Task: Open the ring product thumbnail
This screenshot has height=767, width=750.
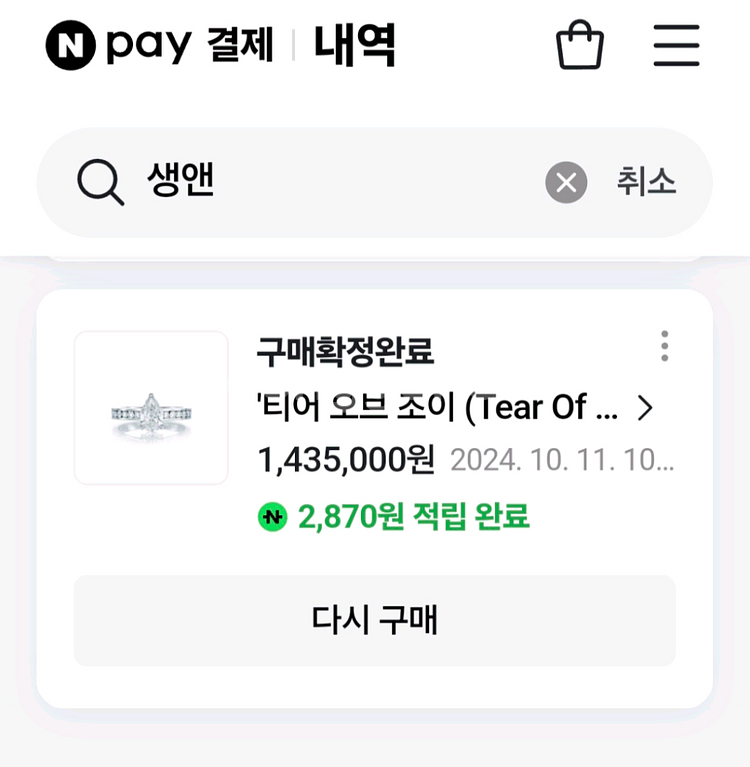Action: point(151,408)
